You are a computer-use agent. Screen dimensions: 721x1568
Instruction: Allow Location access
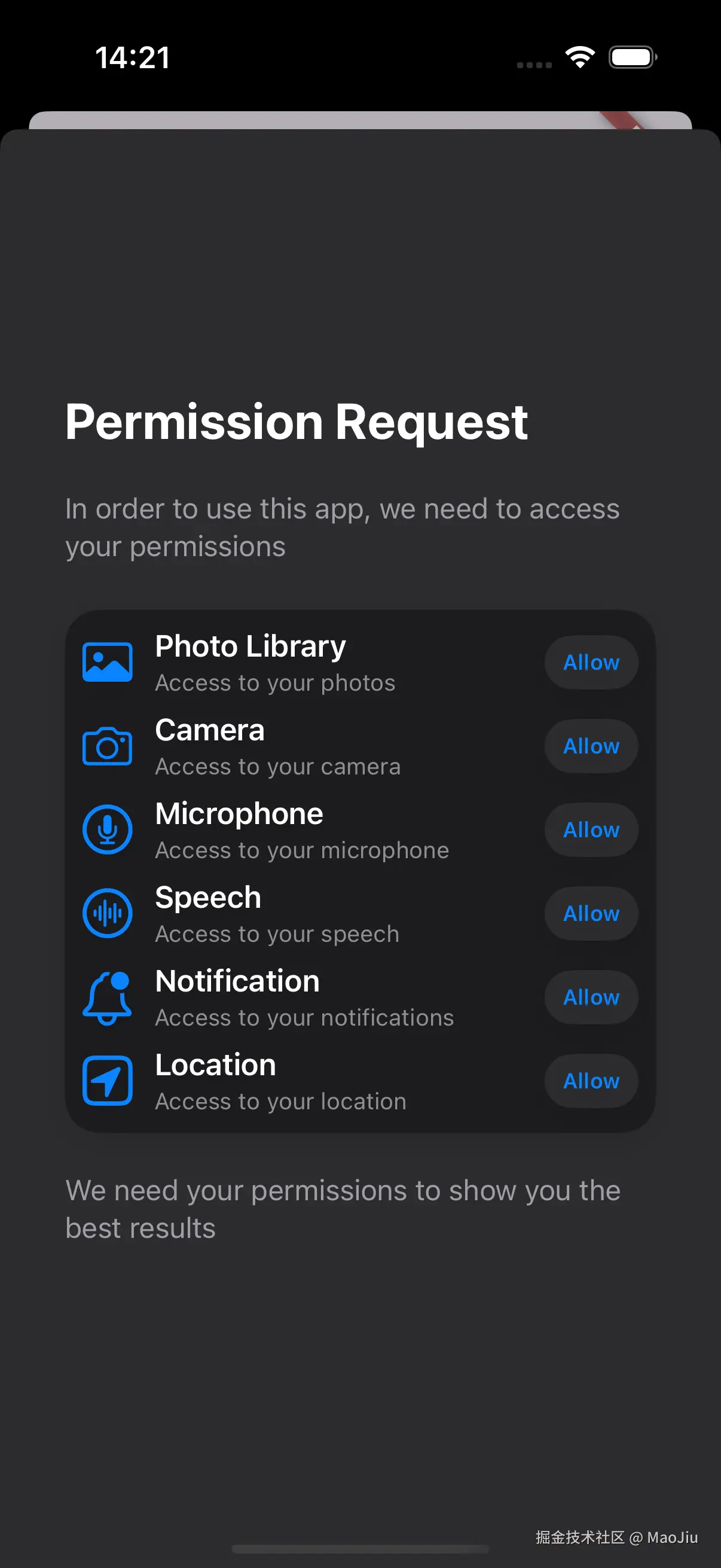[591, 1081]
